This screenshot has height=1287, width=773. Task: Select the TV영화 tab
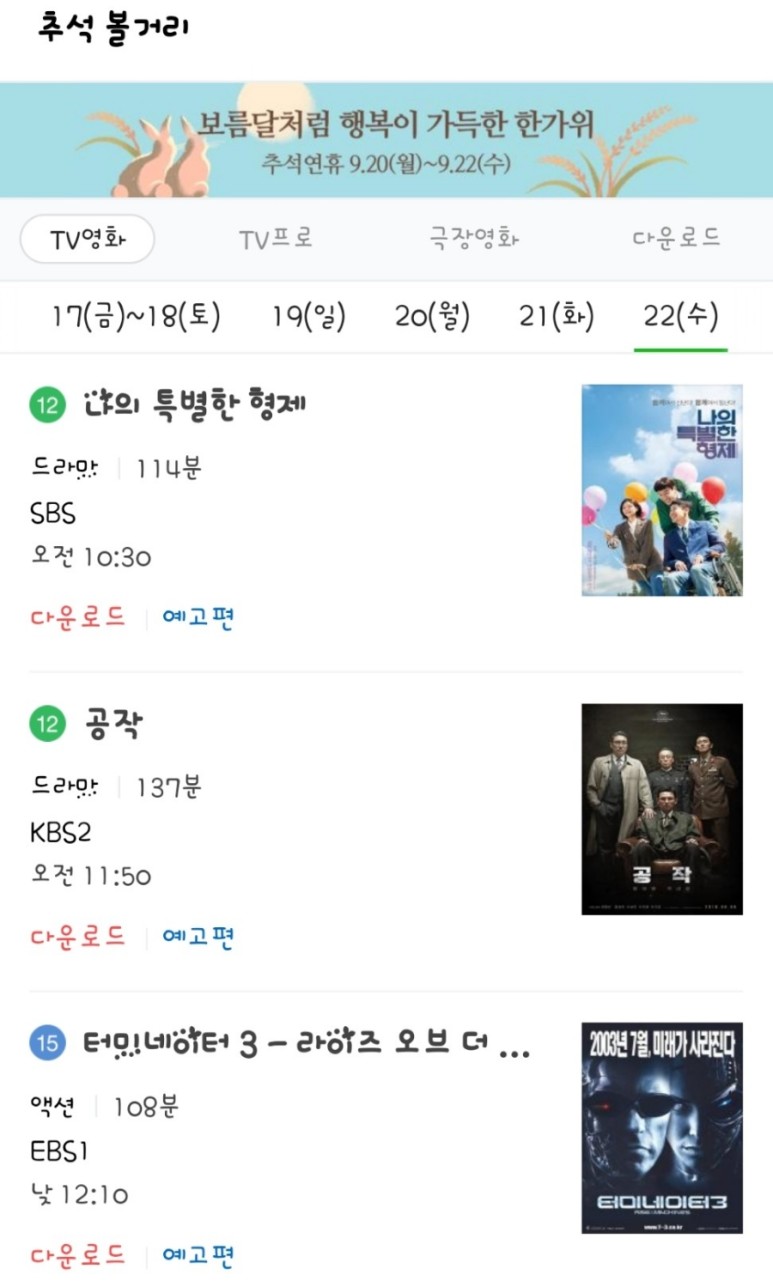point(87,238)
